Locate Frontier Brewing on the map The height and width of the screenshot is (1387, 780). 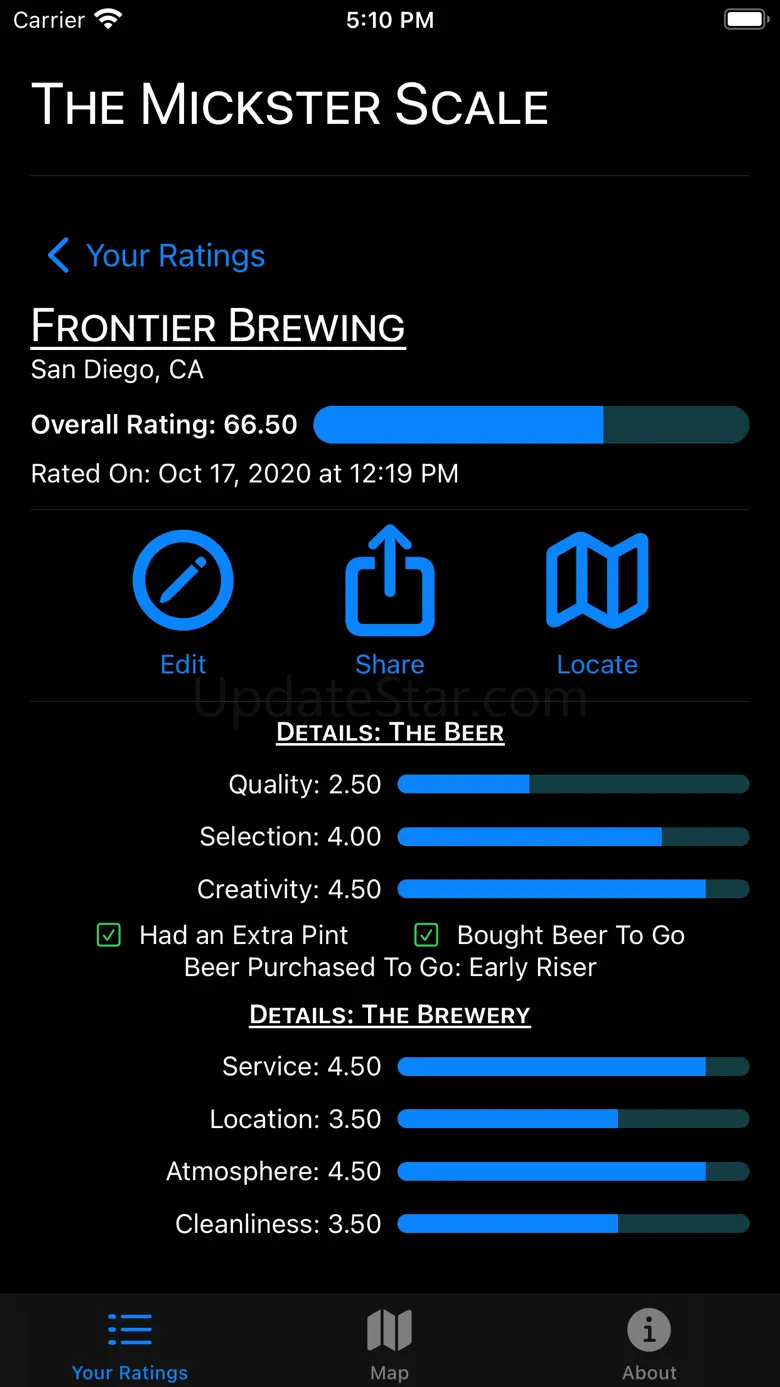[597, 603]
